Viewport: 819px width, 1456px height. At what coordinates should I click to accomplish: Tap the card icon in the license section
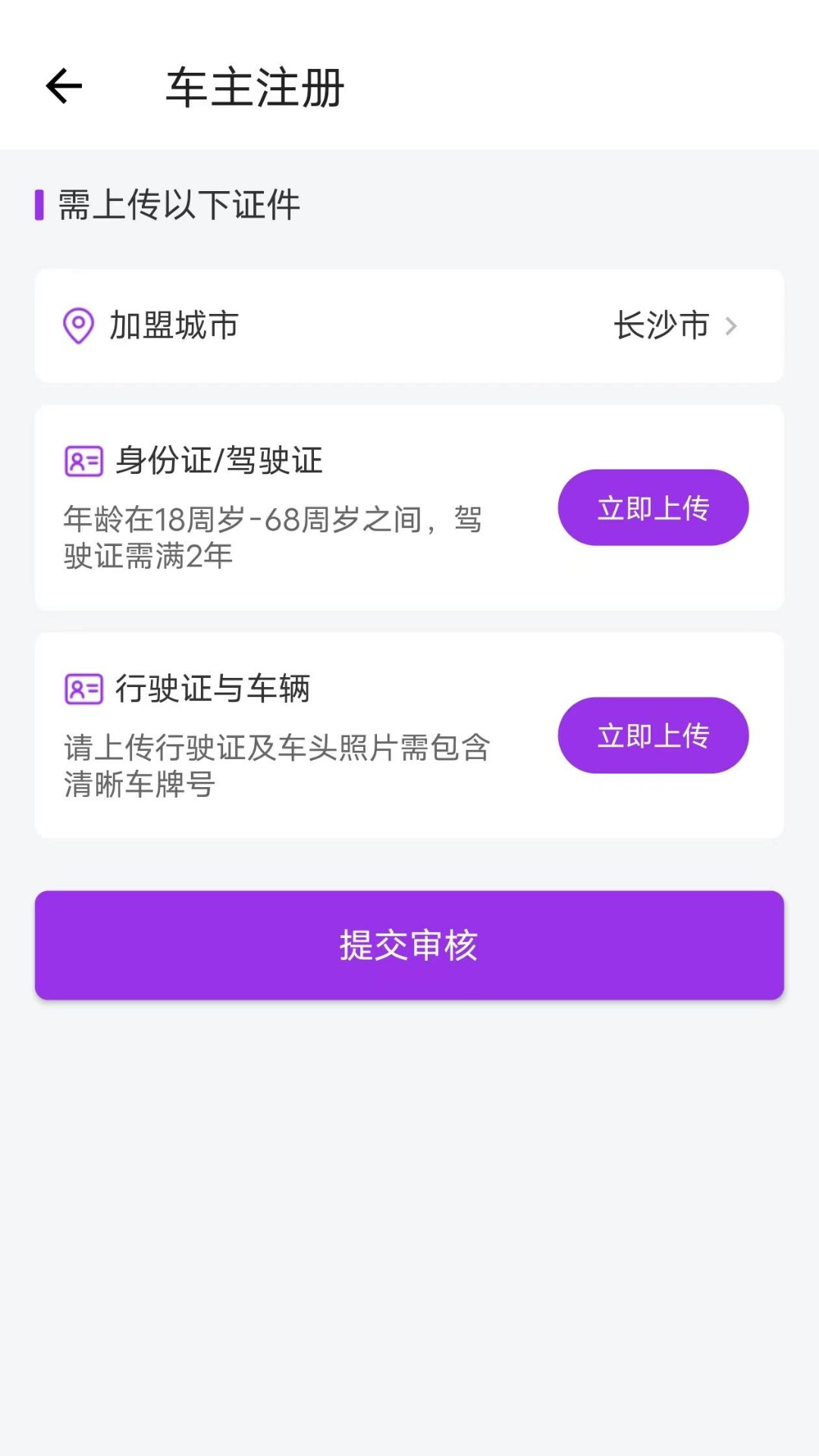click(82, 460)
